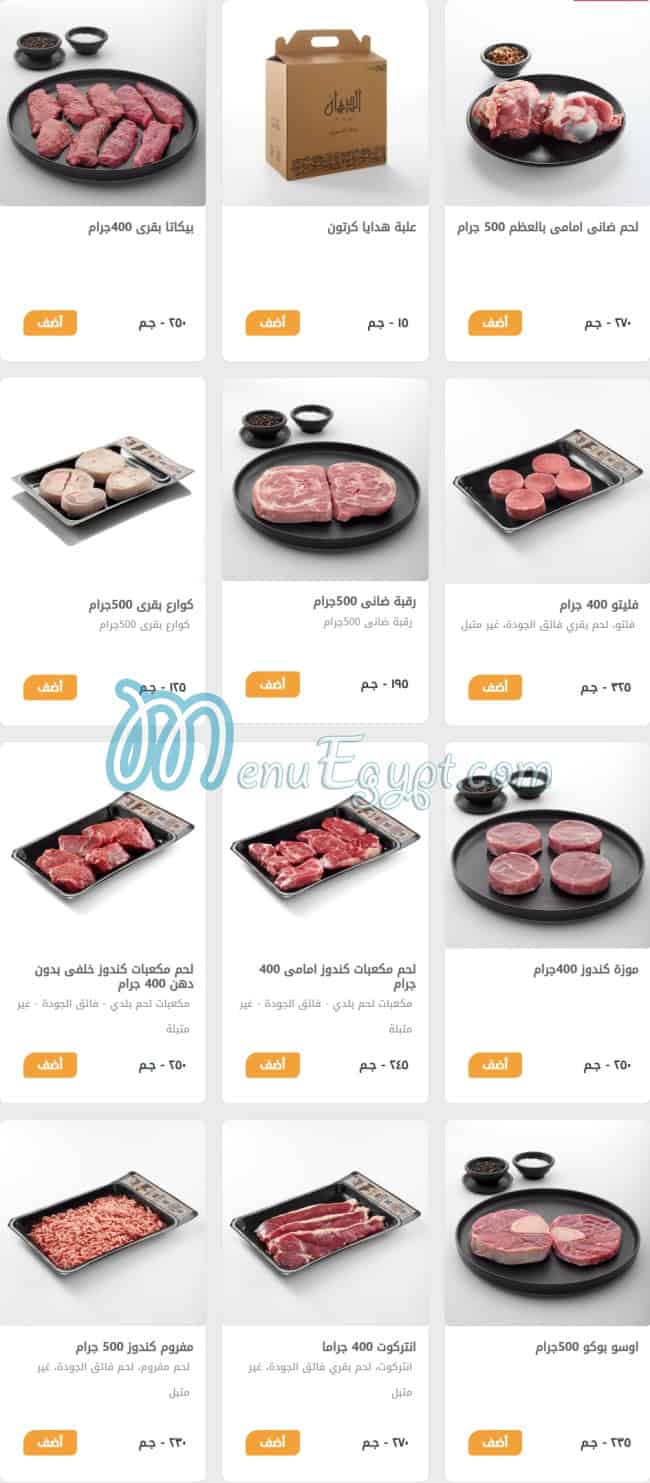650x1483 pixels.
Task: Add مفروم كندوز 500 جرام to the cart
Action: tap(50, 1442)
